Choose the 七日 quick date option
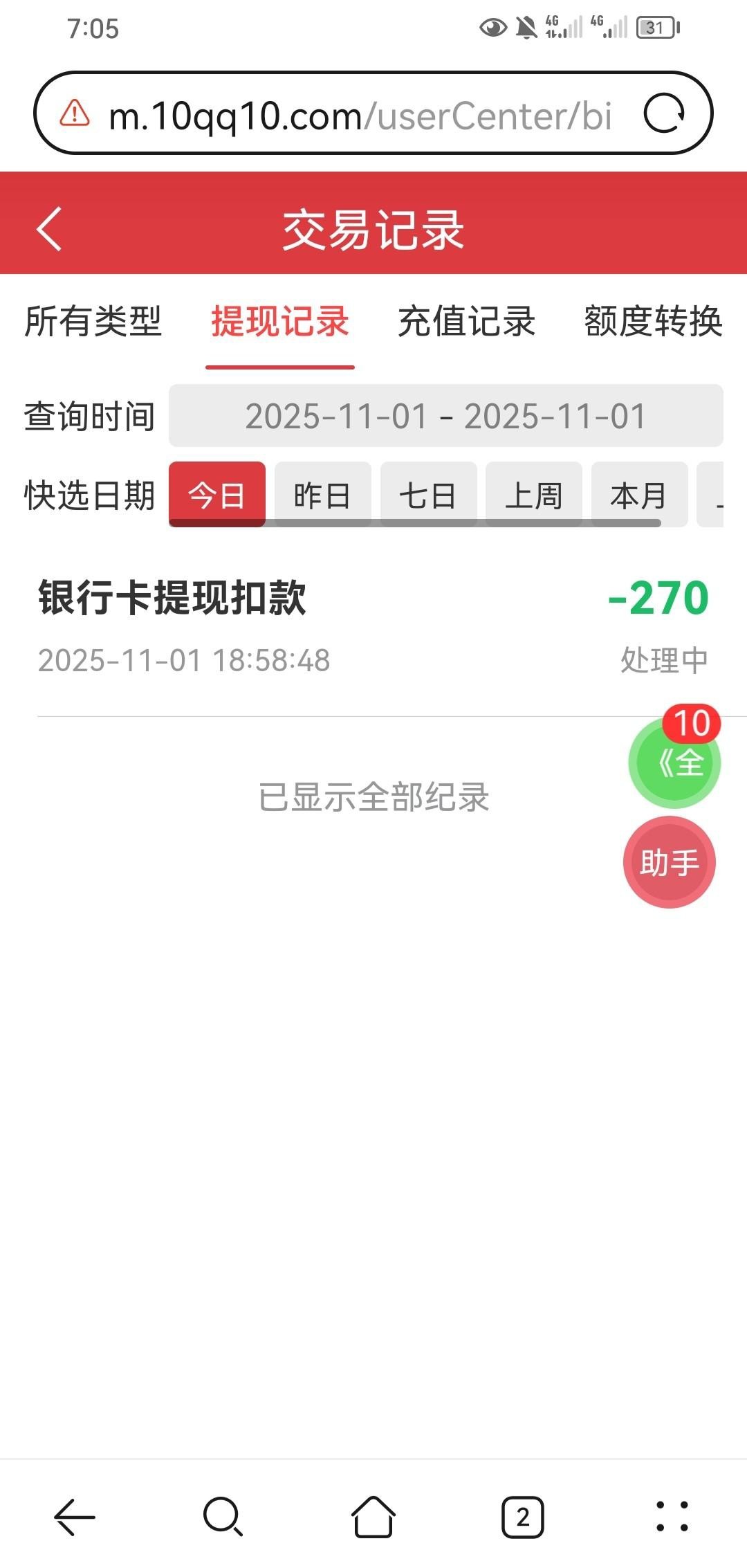 point(428,495)
